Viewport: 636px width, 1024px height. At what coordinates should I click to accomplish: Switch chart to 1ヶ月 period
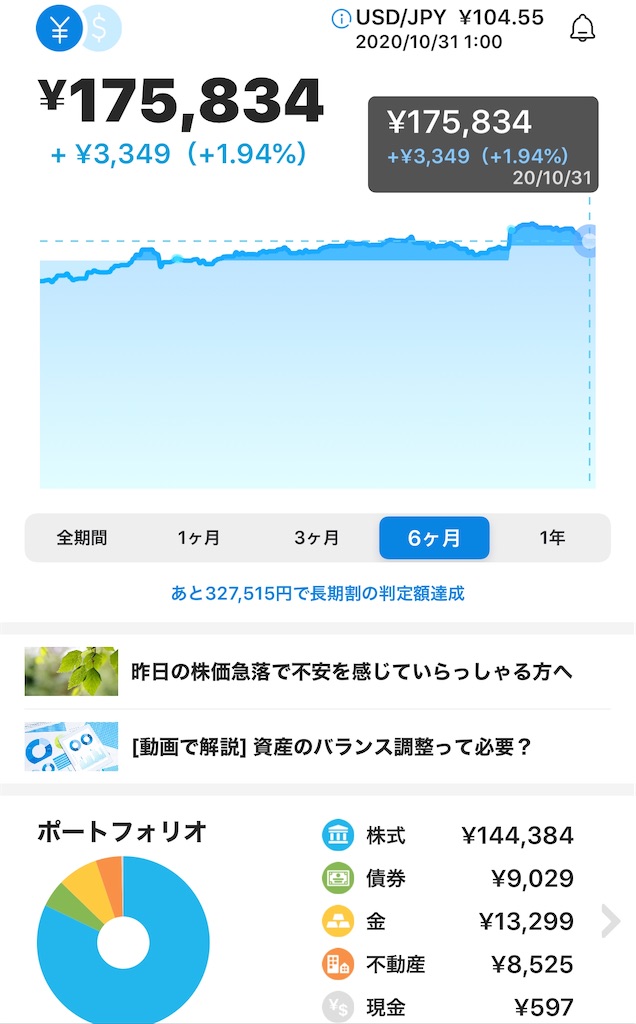tap(199, 538)
